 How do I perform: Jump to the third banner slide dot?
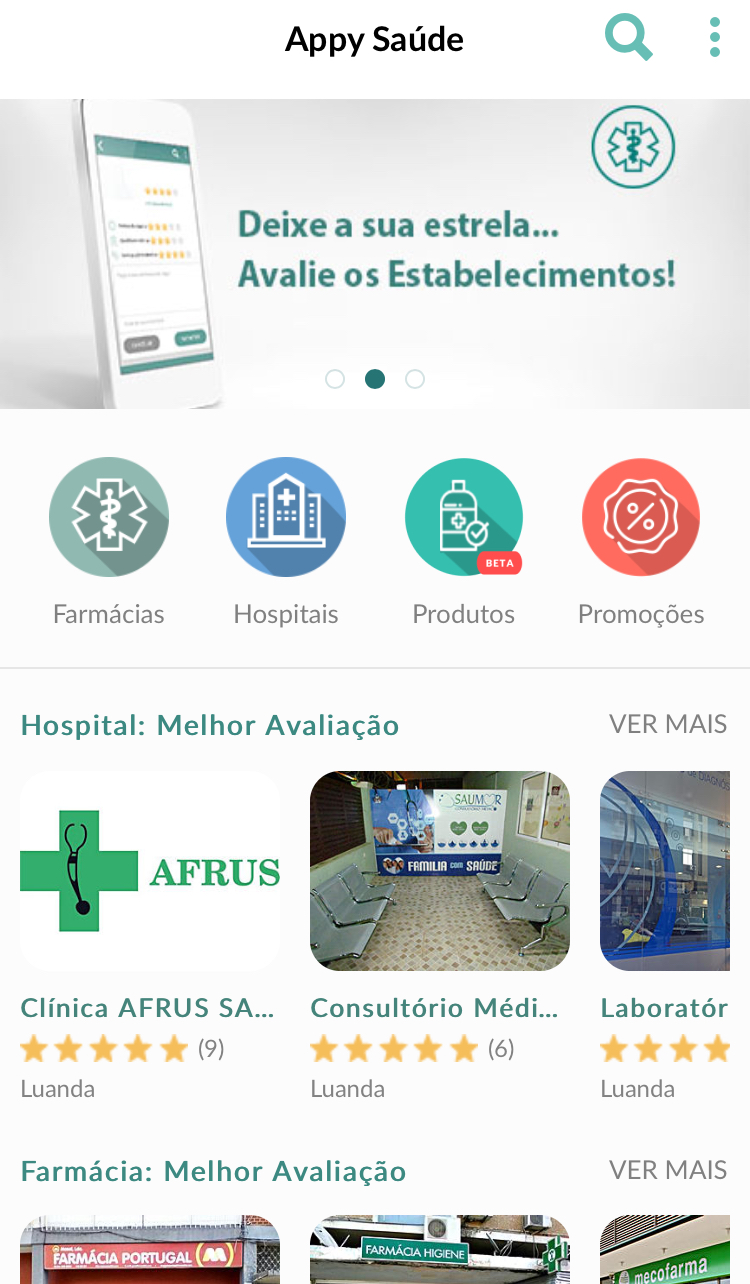point(415,379)
